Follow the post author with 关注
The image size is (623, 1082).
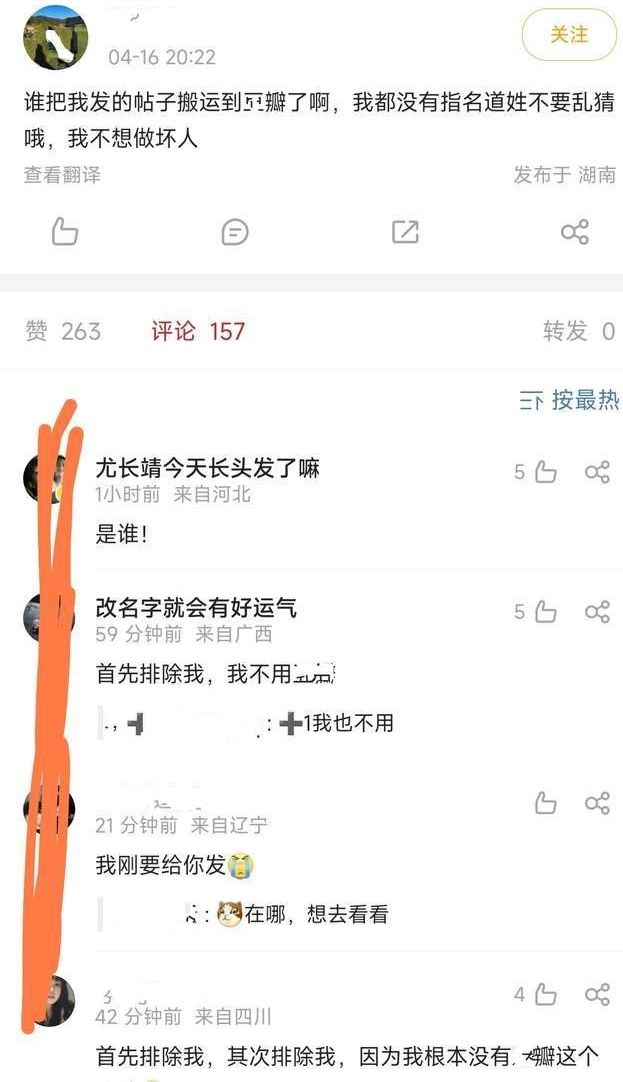coord(568,35)
